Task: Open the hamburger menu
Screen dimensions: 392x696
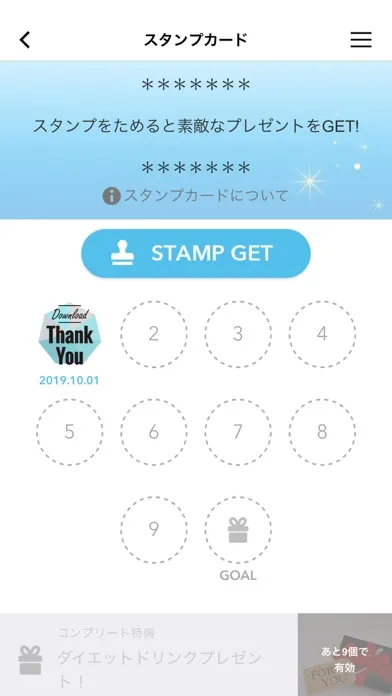Action: [361, 40]
